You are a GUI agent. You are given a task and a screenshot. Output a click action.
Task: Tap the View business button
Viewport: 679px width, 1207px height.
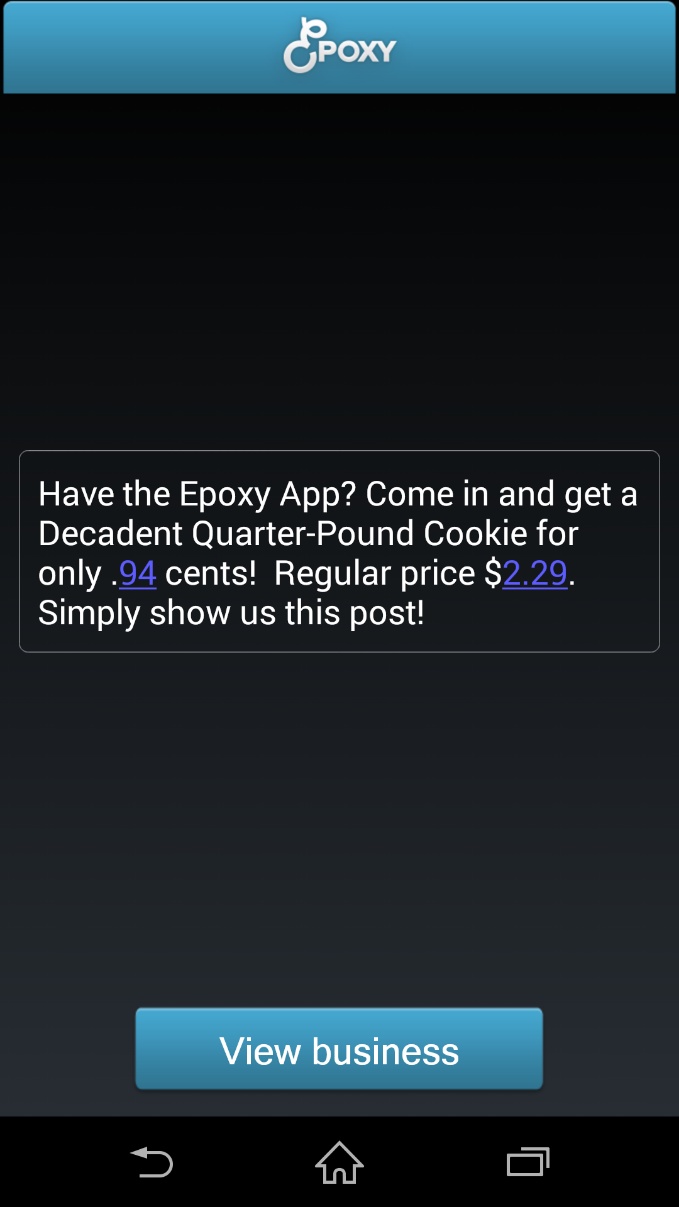click(x=339, y=1049)
